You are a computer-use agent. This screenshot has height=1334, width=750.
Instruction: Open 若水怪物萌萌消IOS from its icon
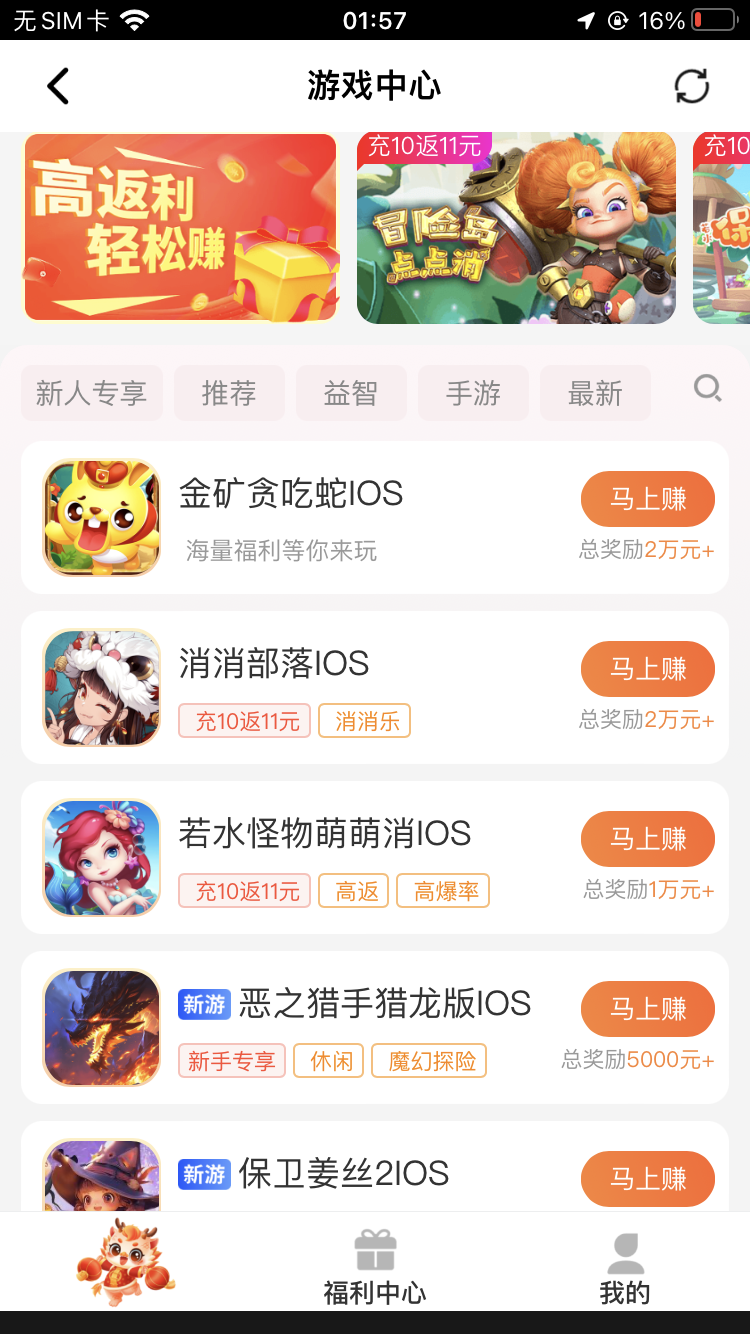(101, 857)
